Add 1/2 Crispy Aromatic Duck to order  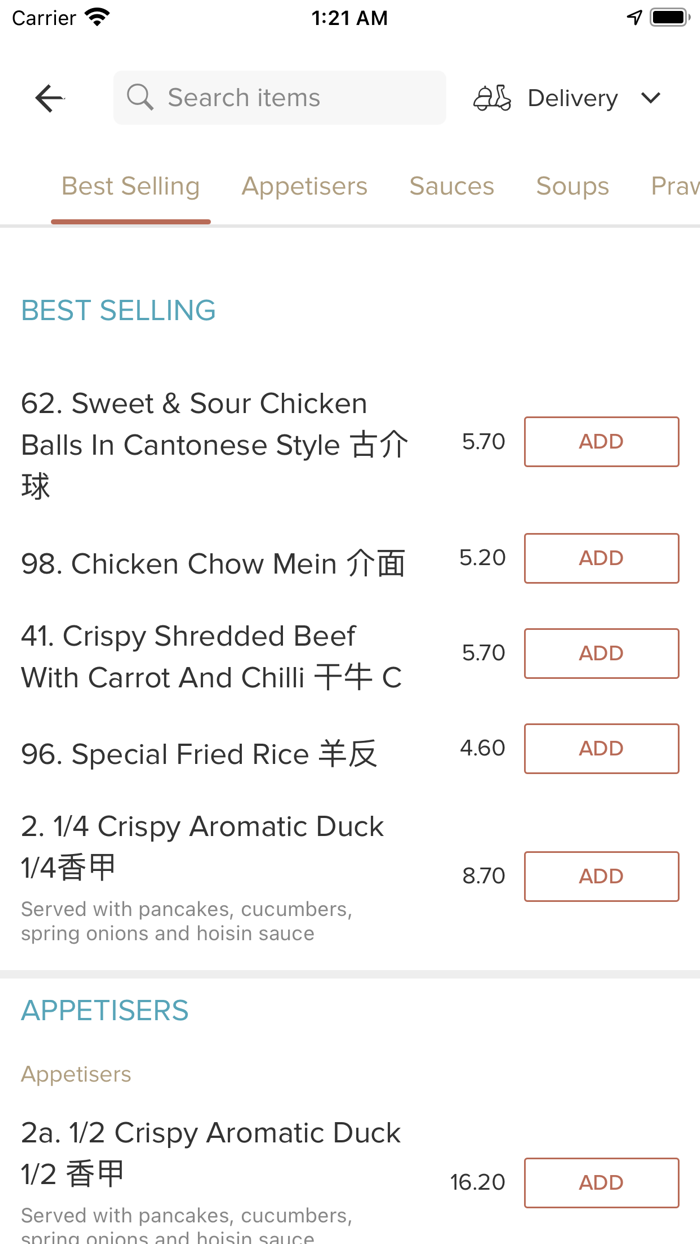point(601,1182)
